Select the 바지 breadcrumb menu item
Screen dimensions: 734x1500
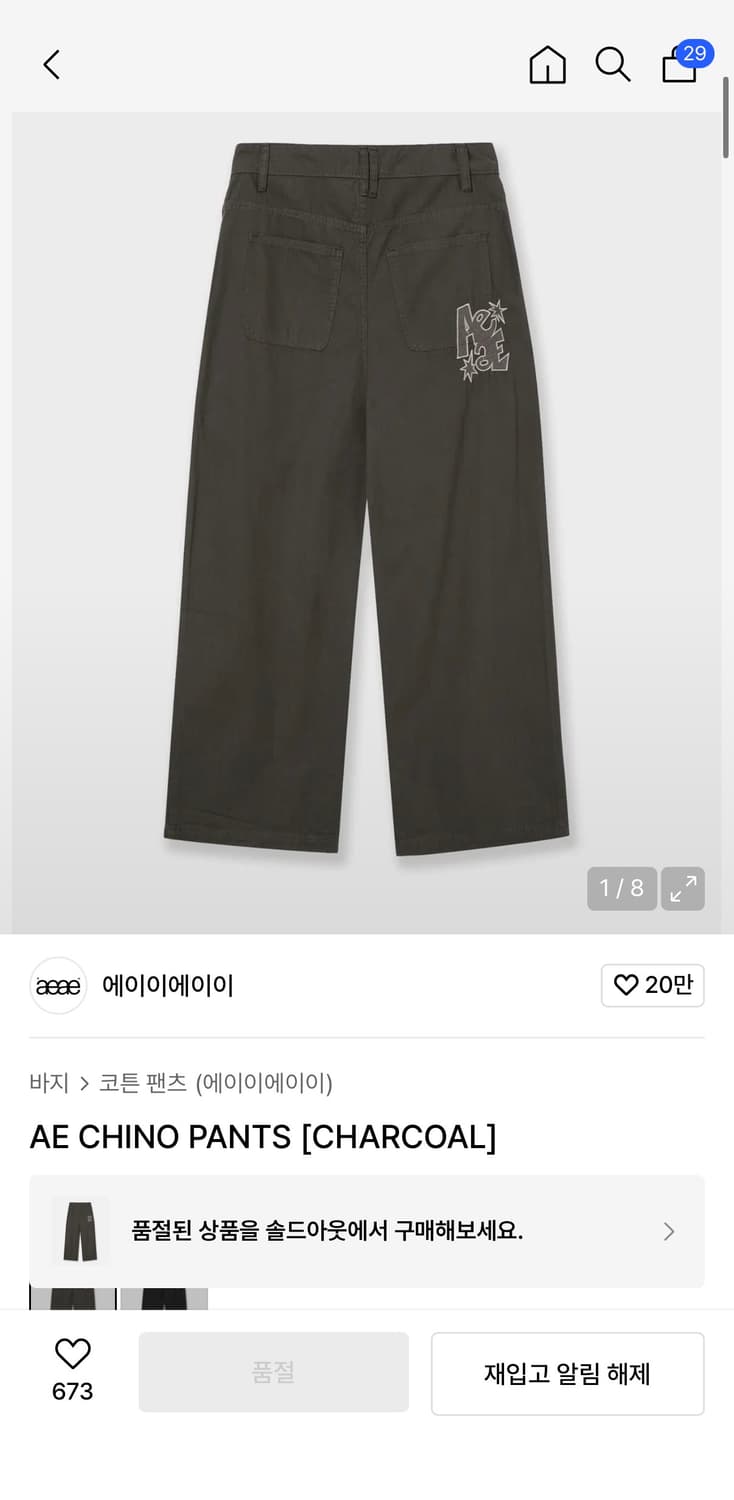(x=47, y=1083)
